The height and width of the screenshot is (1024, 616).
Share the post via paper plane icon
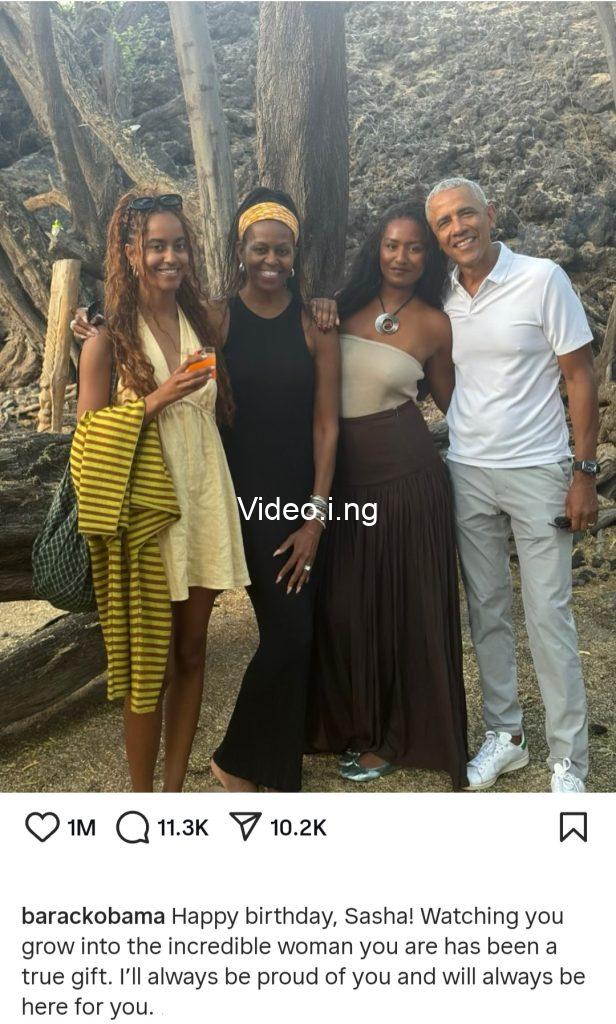click(x=246, y=827)
